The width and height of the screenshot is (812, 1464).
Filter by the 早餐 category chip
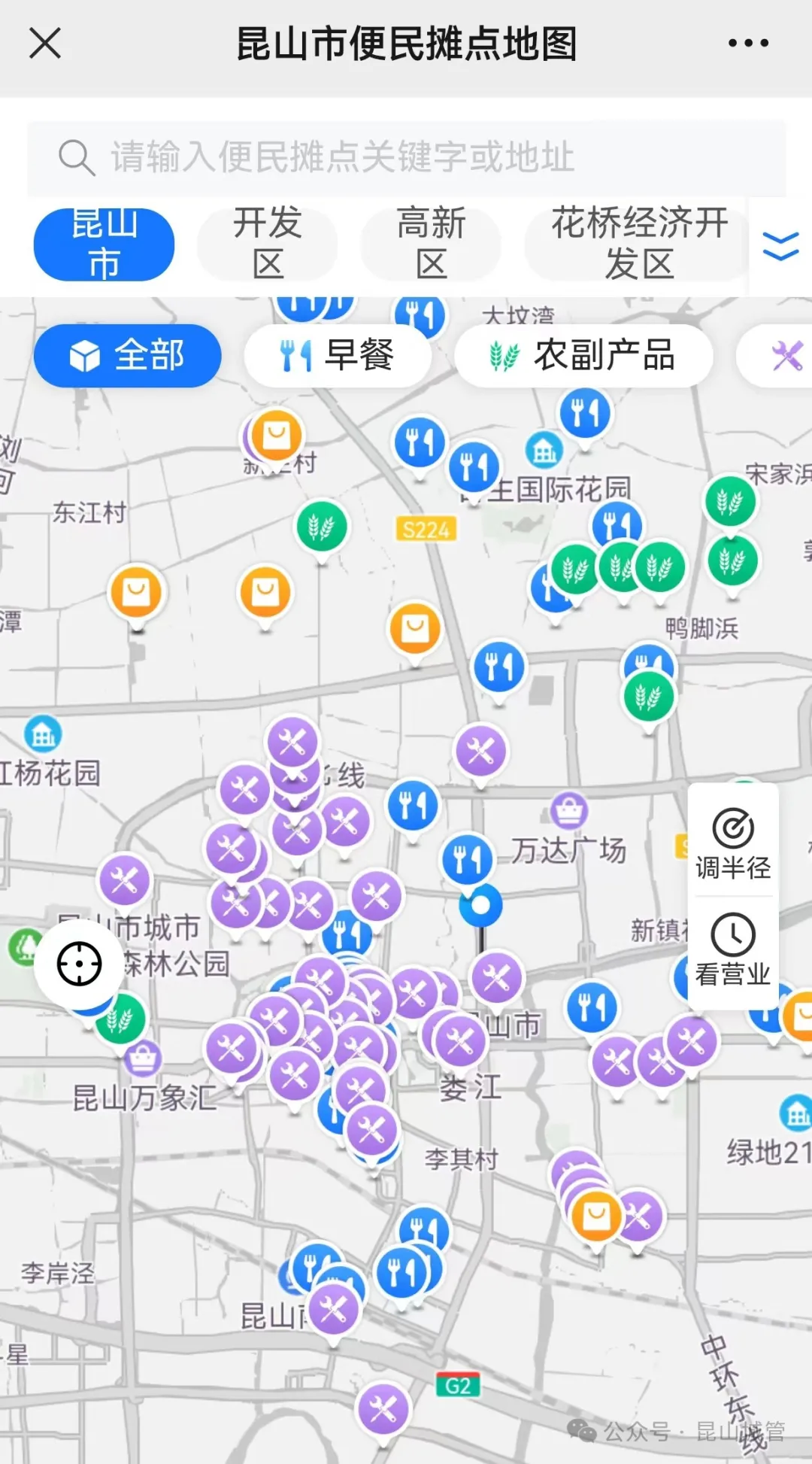tap(338, 356)
